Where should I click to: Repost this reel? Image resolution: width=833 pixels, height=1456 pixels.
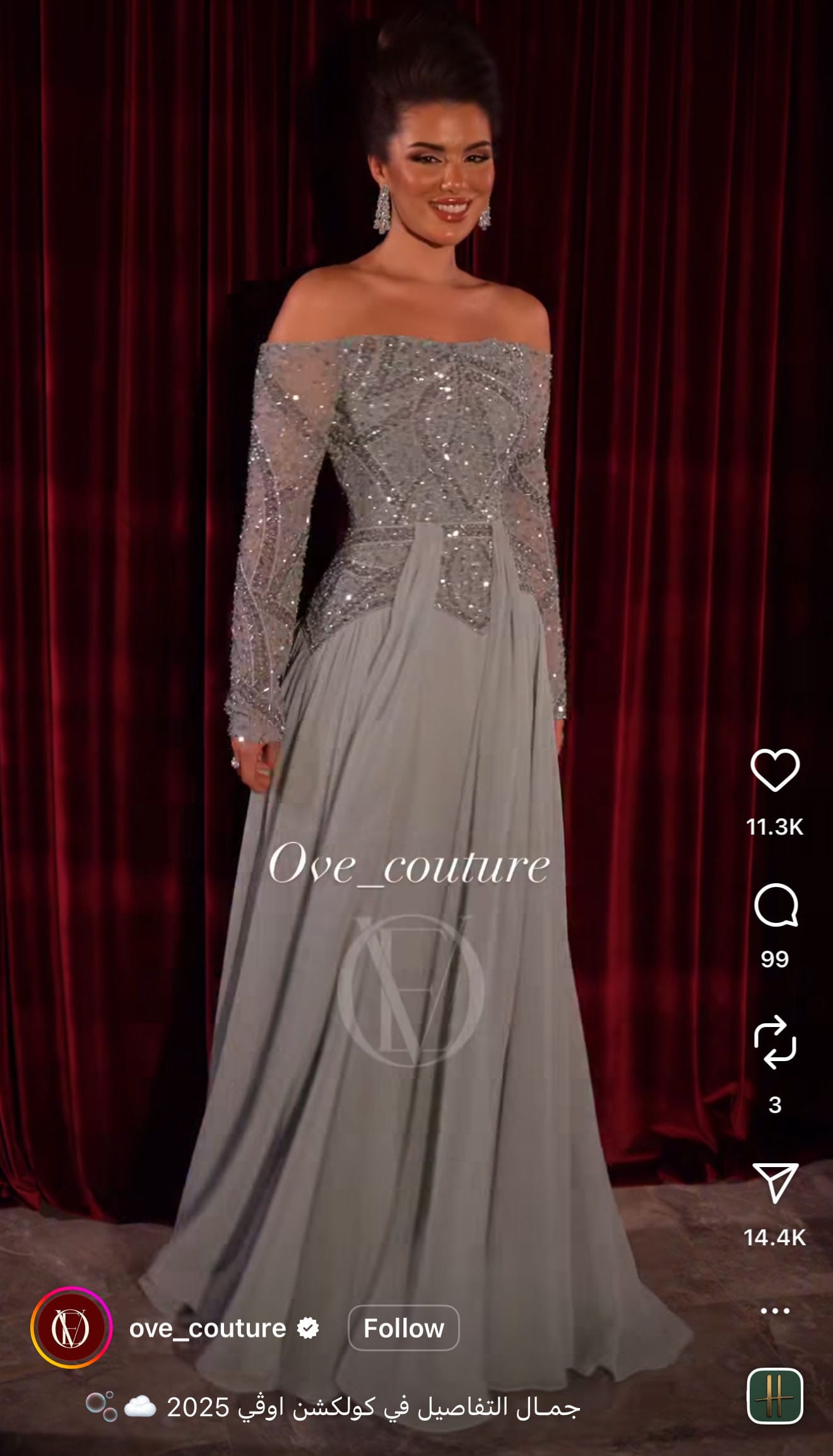click(x=775, y=1042)
